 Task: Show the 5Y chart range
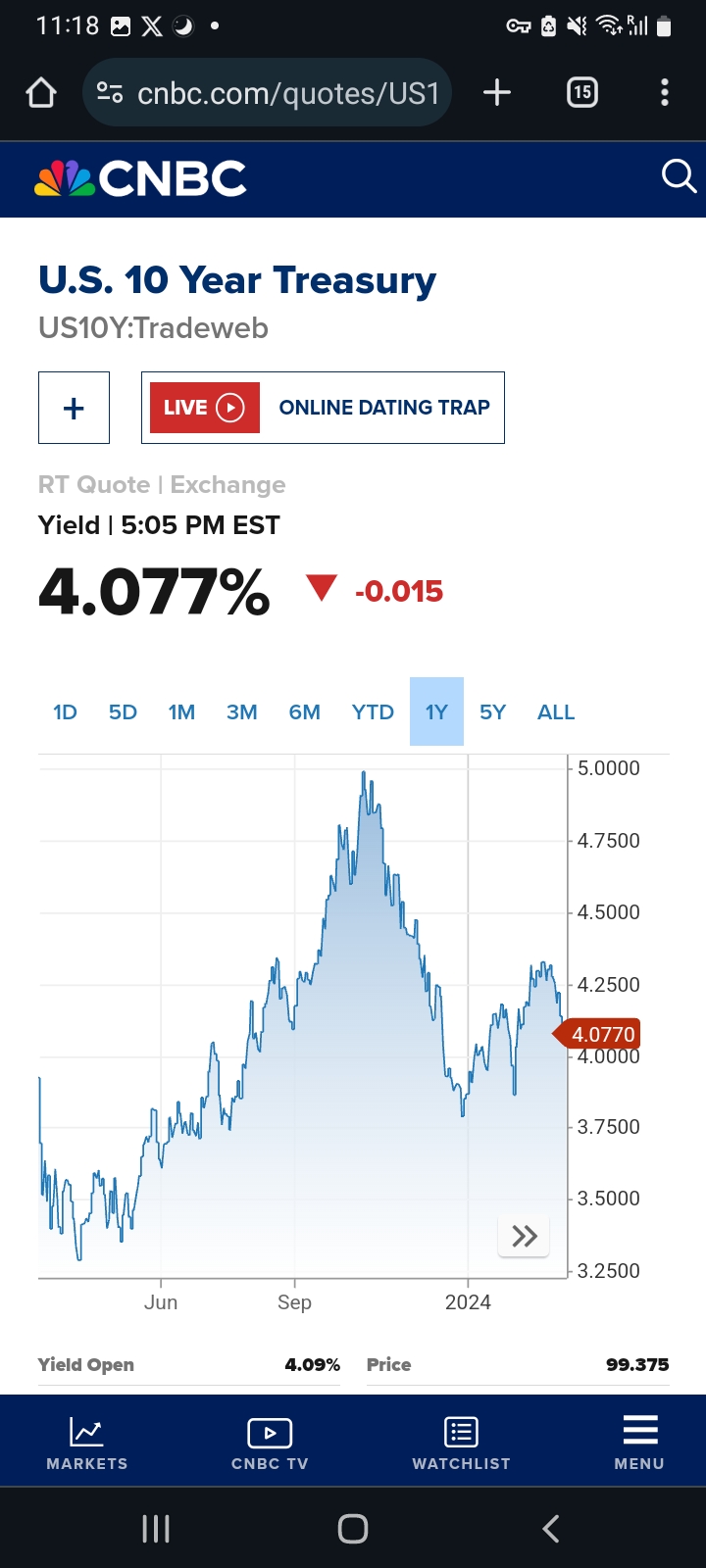point(492,712)
